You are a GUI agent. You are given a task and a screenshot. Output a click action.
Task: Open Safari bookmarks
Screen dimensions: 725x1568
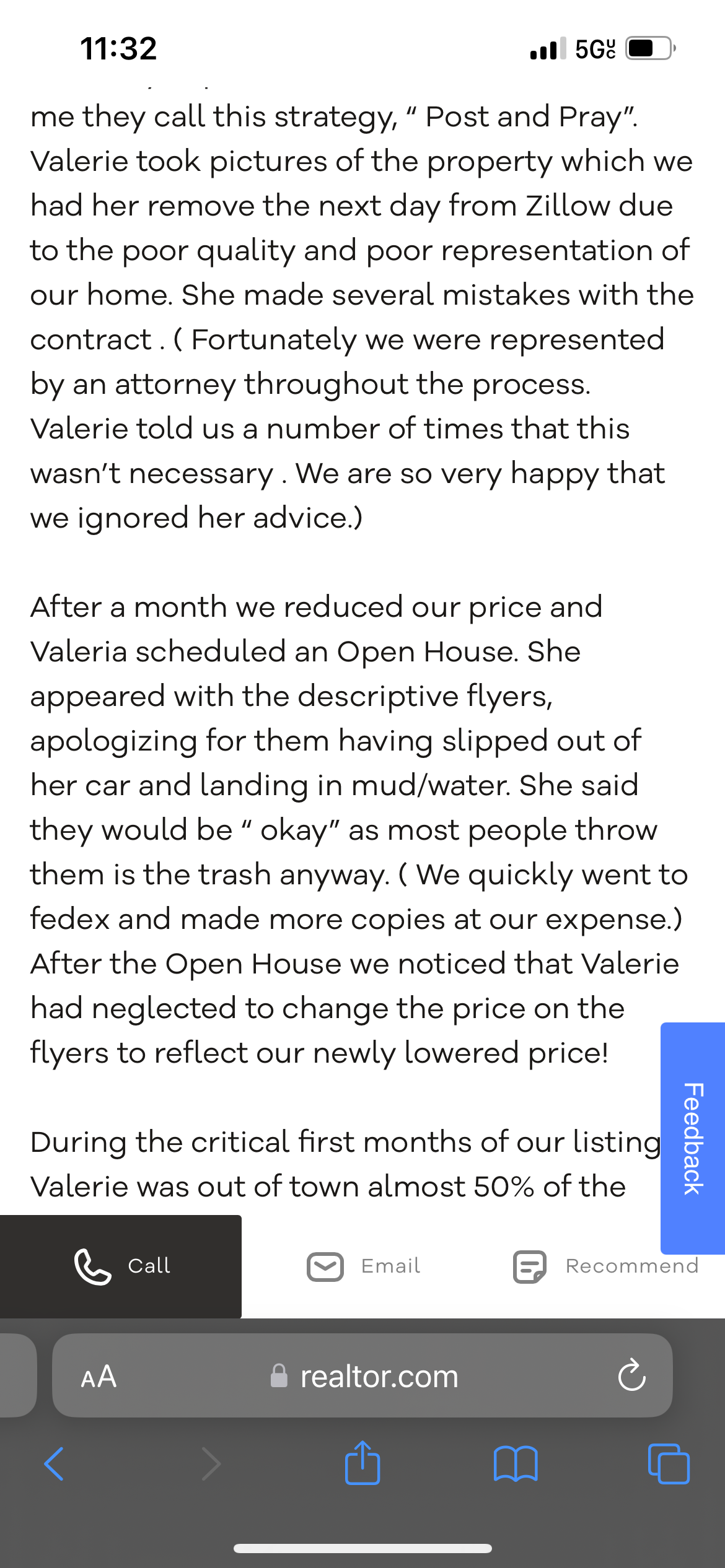[516, 1464]
